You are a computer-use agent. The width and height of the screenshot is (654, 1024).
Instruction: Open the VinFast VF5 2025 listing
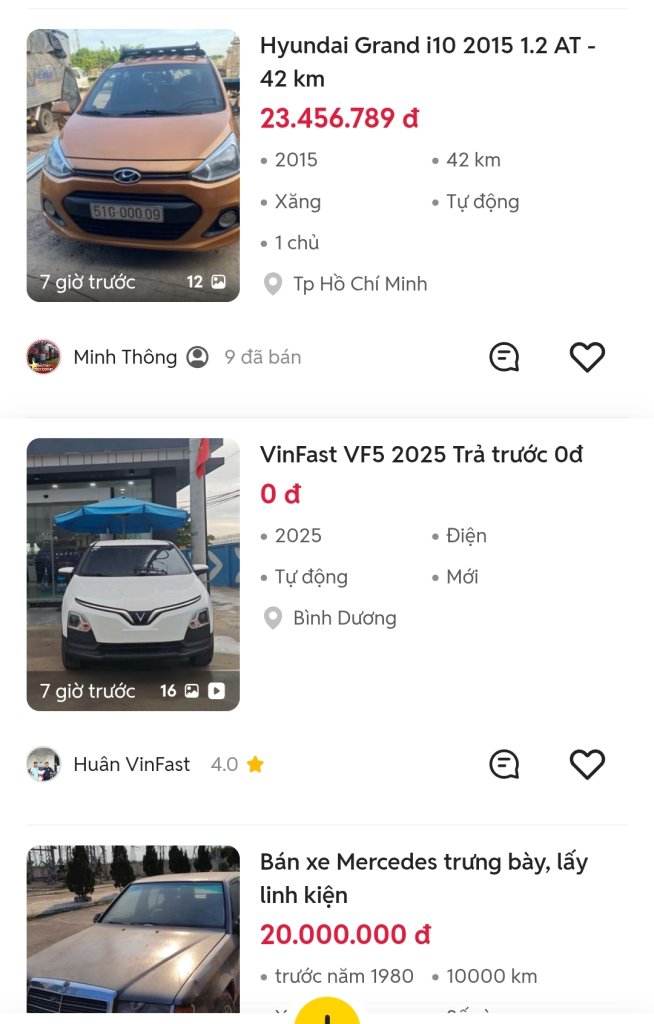(421, 455)
